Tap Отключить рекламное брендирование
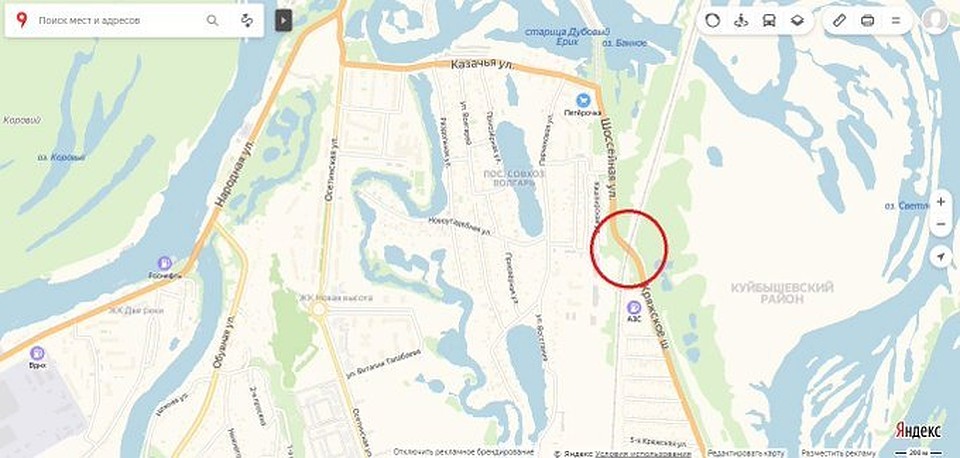Image resolution: width=960 pixels, height=458 pixels. (459, 452)
